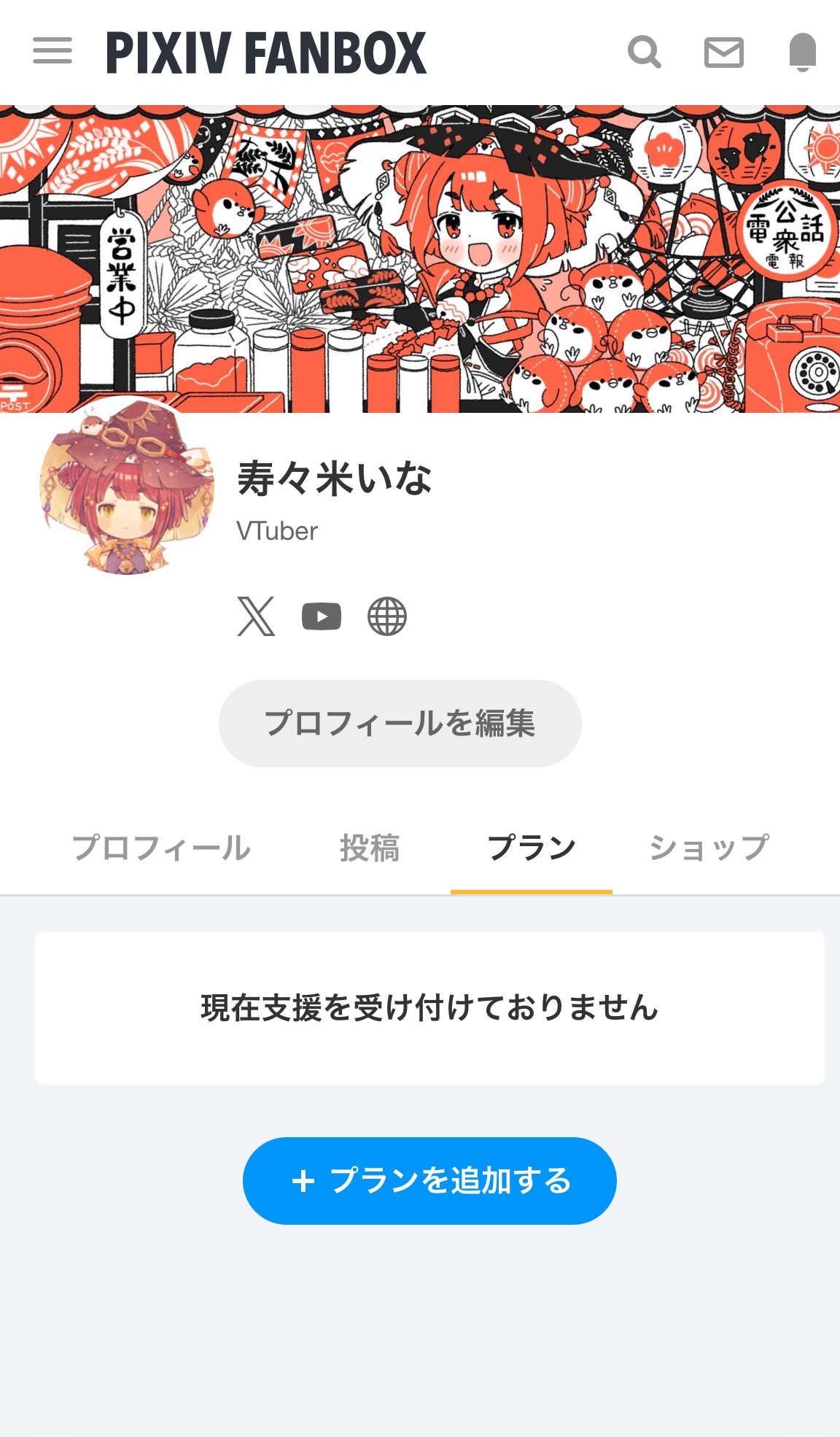Tap the search magnifier icon
This screenshot has width=840, height=1437.
click(x=645, y=53)
